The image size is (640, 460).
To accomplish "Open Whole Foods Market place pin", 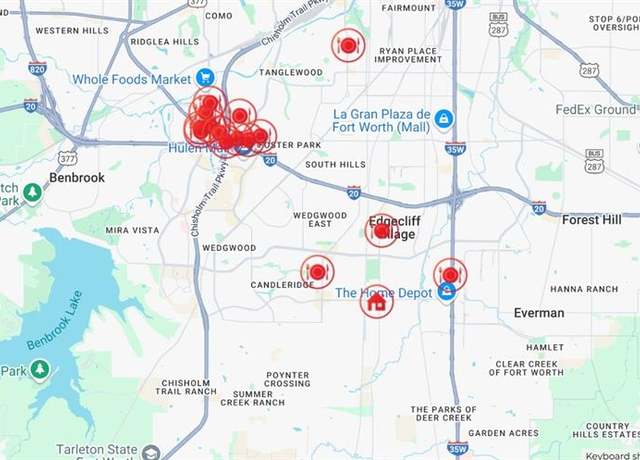I will tap(205, 77).
